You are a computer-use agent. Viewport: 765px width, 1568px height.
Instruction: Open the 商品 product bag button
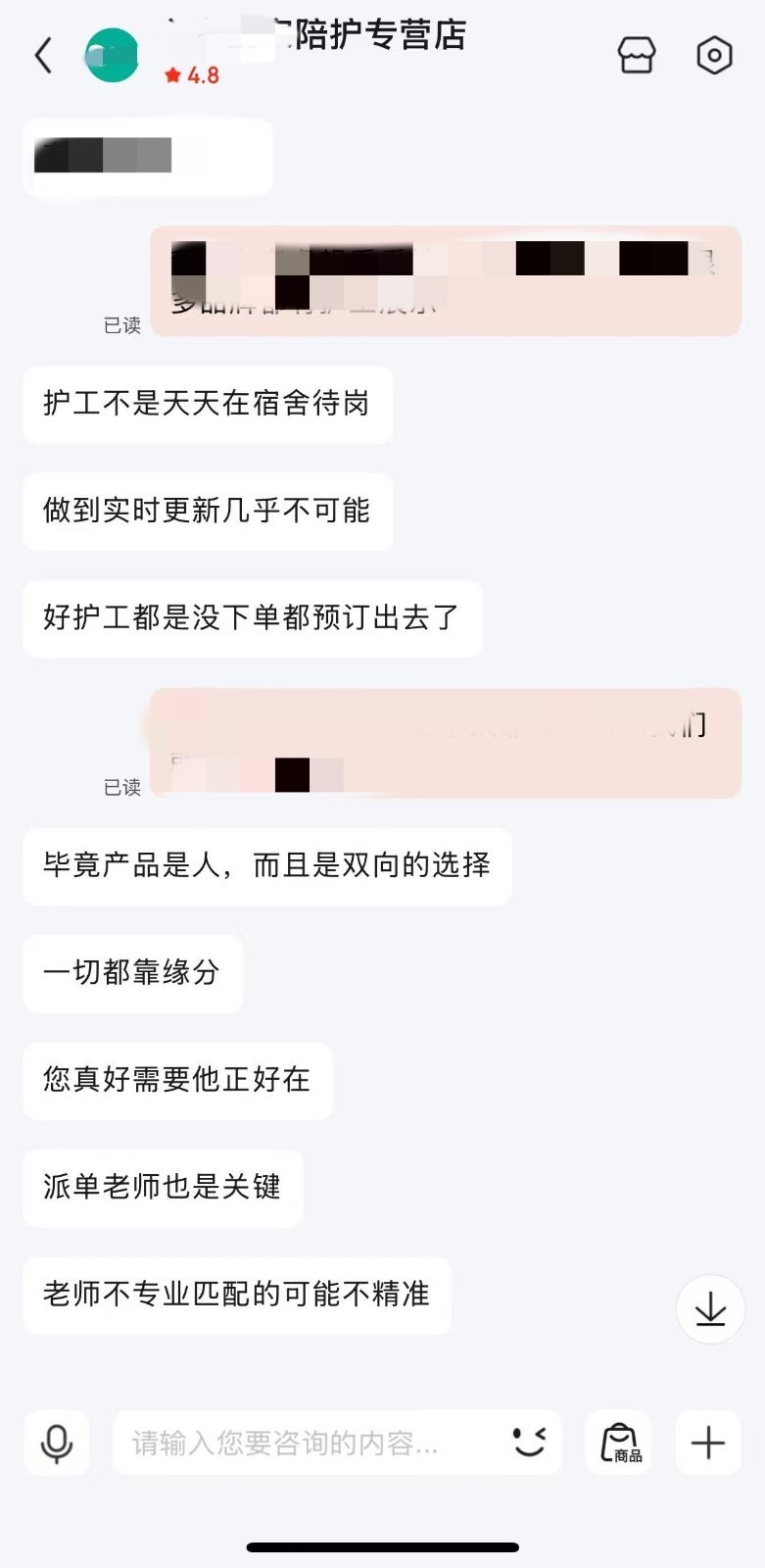pyautogui.click(x=620, y=1444)
